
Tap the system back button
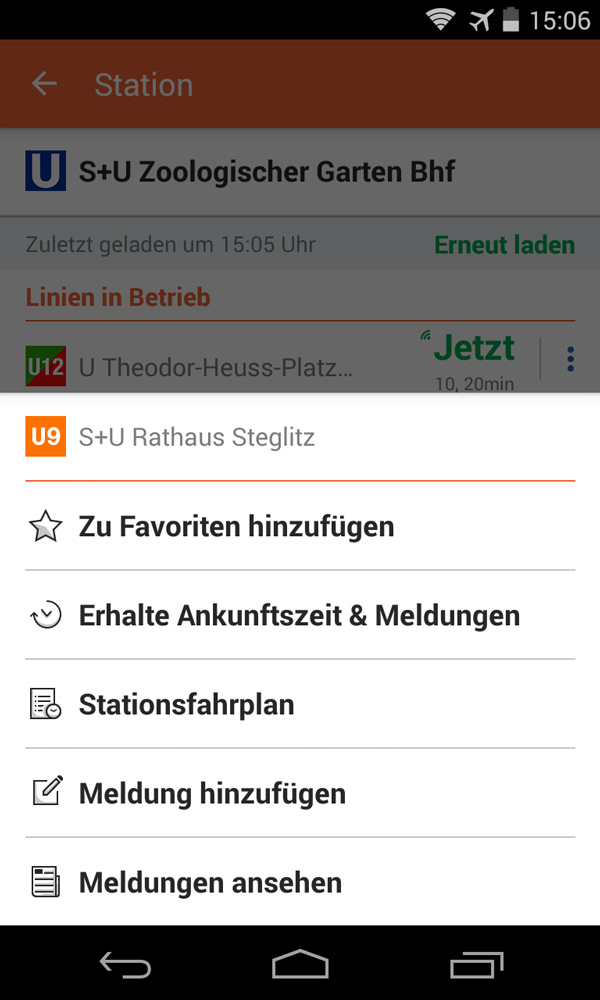click(125, 964)
